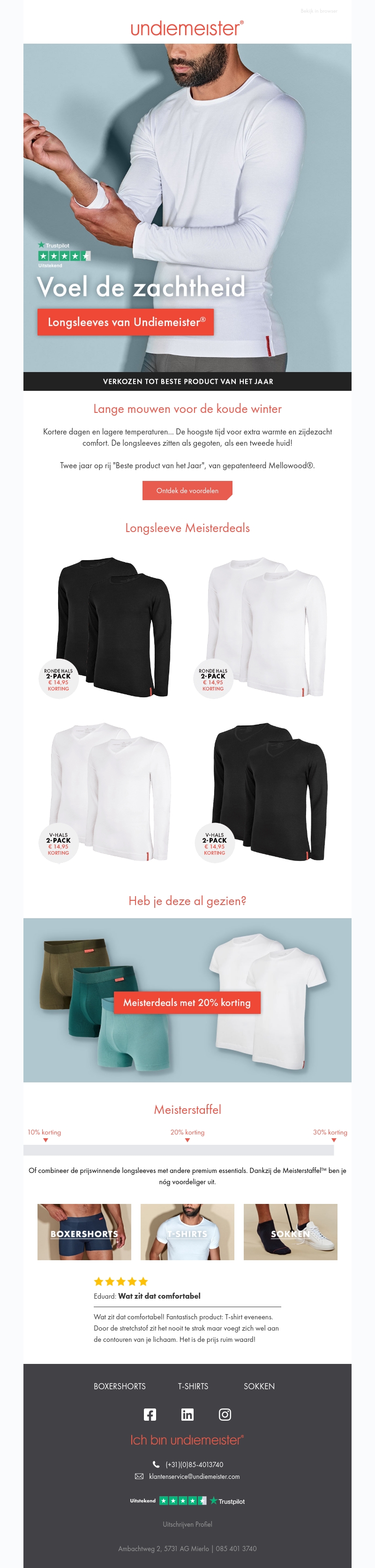Call the customer service phone number
375x1568 pixels.
coord(193,1464)
